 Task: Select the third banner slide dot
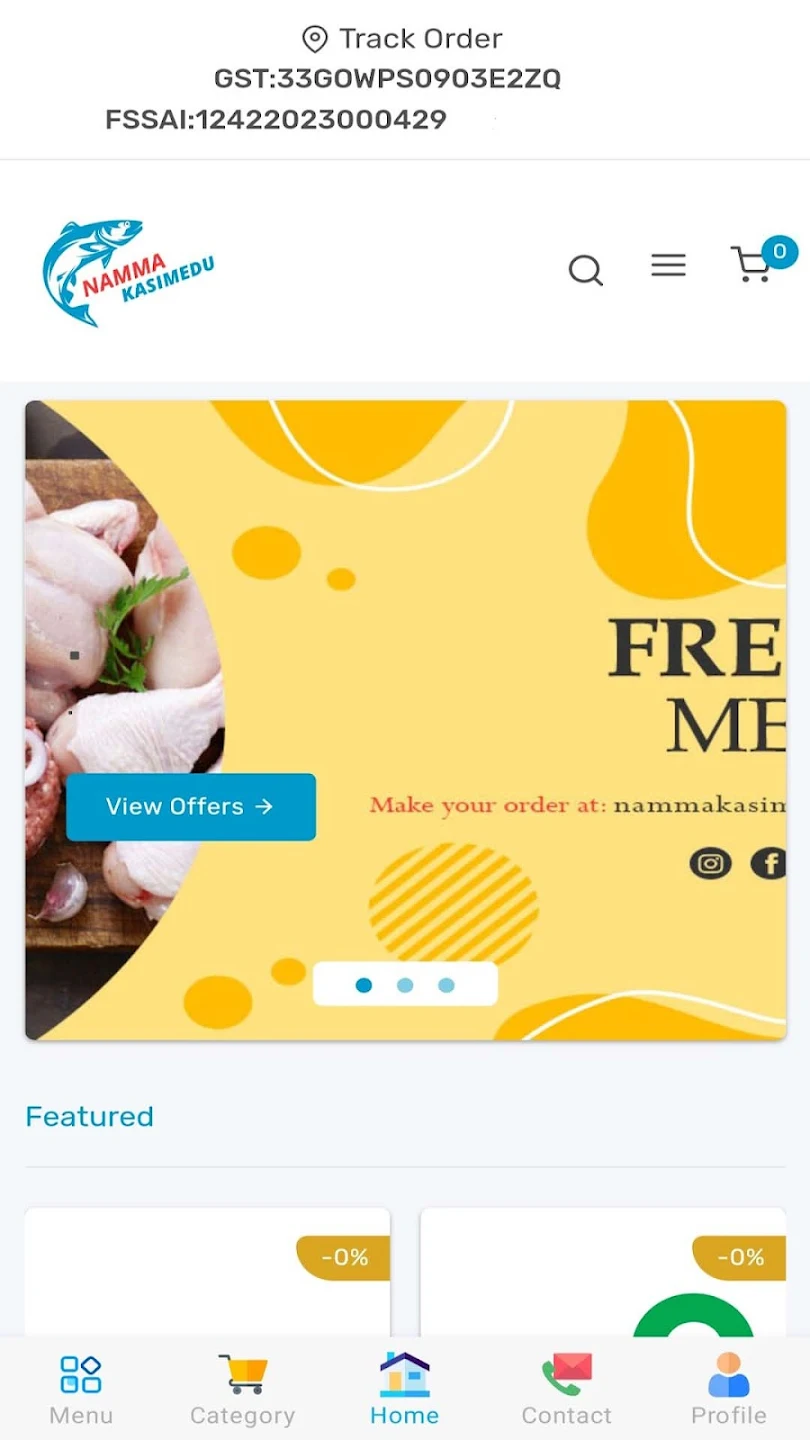[x=446, y=985]
